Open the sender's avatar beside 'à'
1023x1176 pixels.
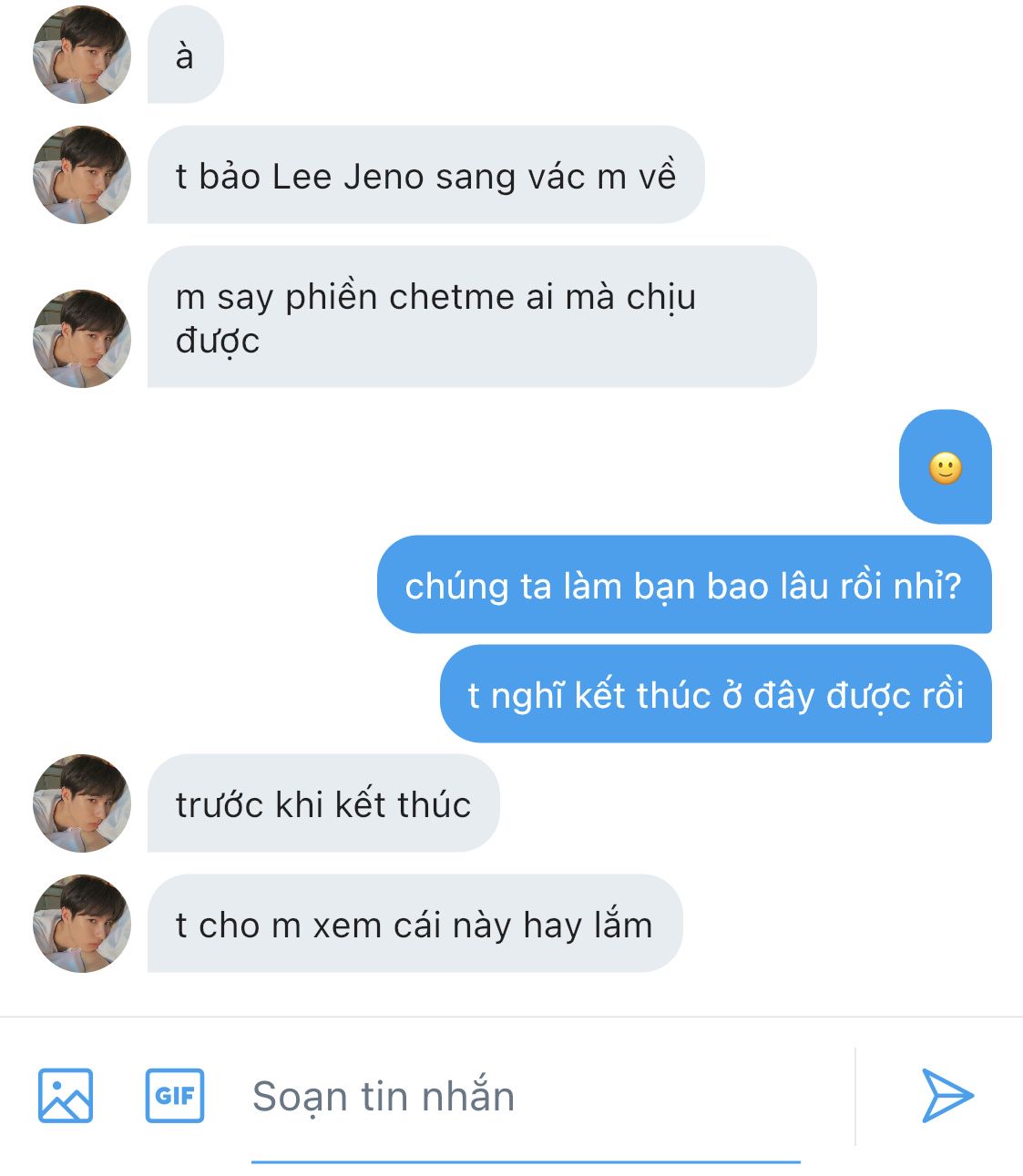82,56
